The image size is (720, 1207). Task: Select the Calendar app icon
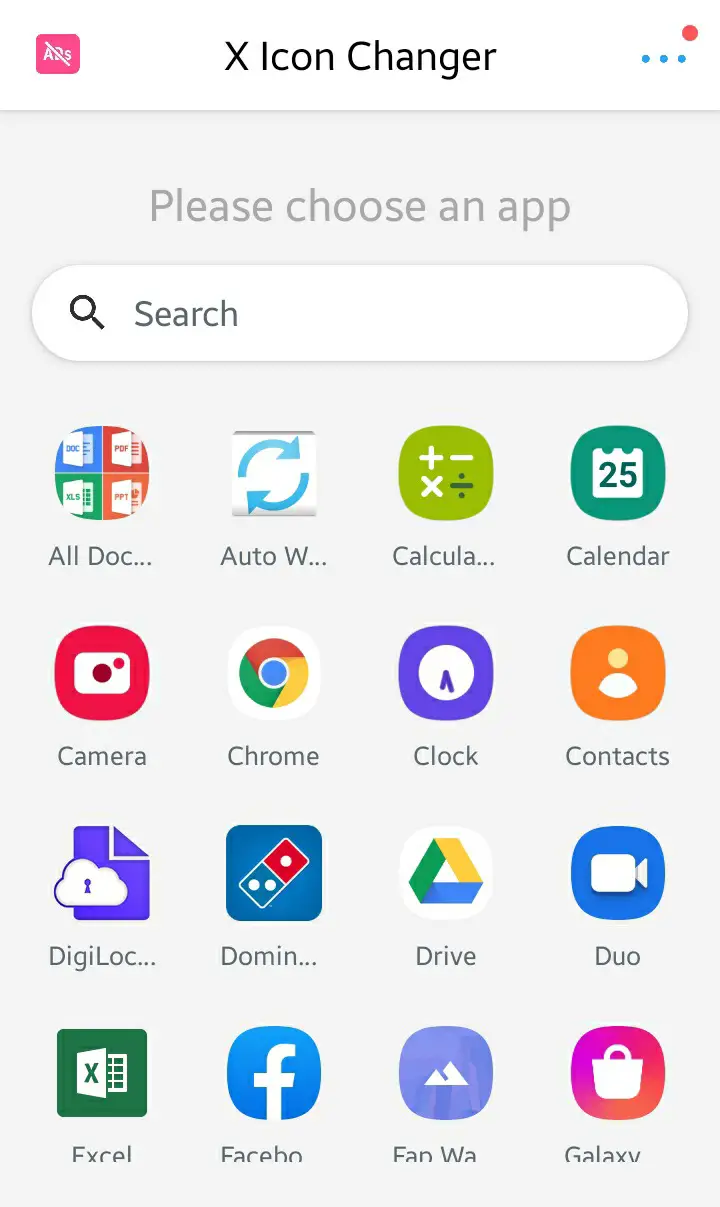click(617, 472)
